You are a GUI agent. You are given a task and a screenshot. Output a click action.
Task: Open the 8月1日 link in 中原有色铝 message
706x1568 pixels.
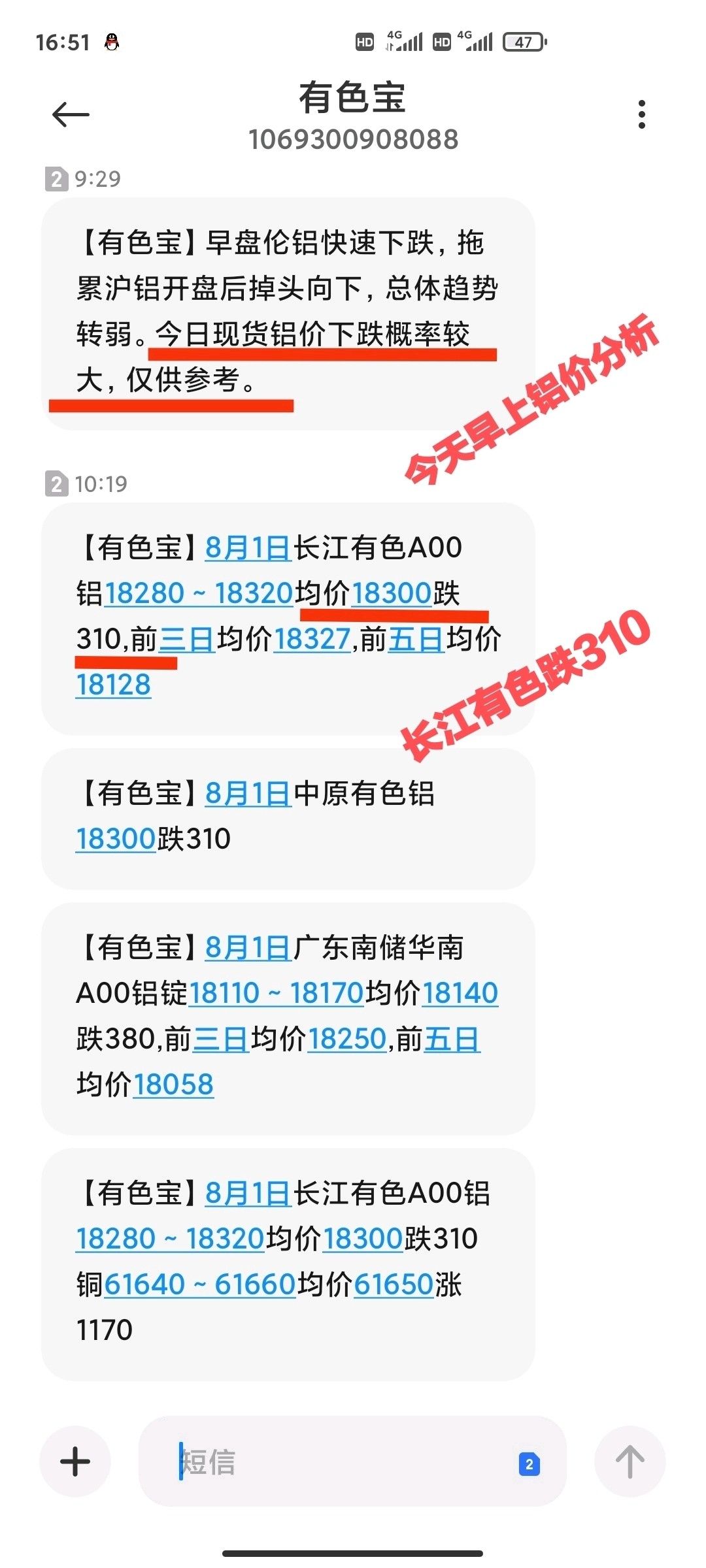248,793
